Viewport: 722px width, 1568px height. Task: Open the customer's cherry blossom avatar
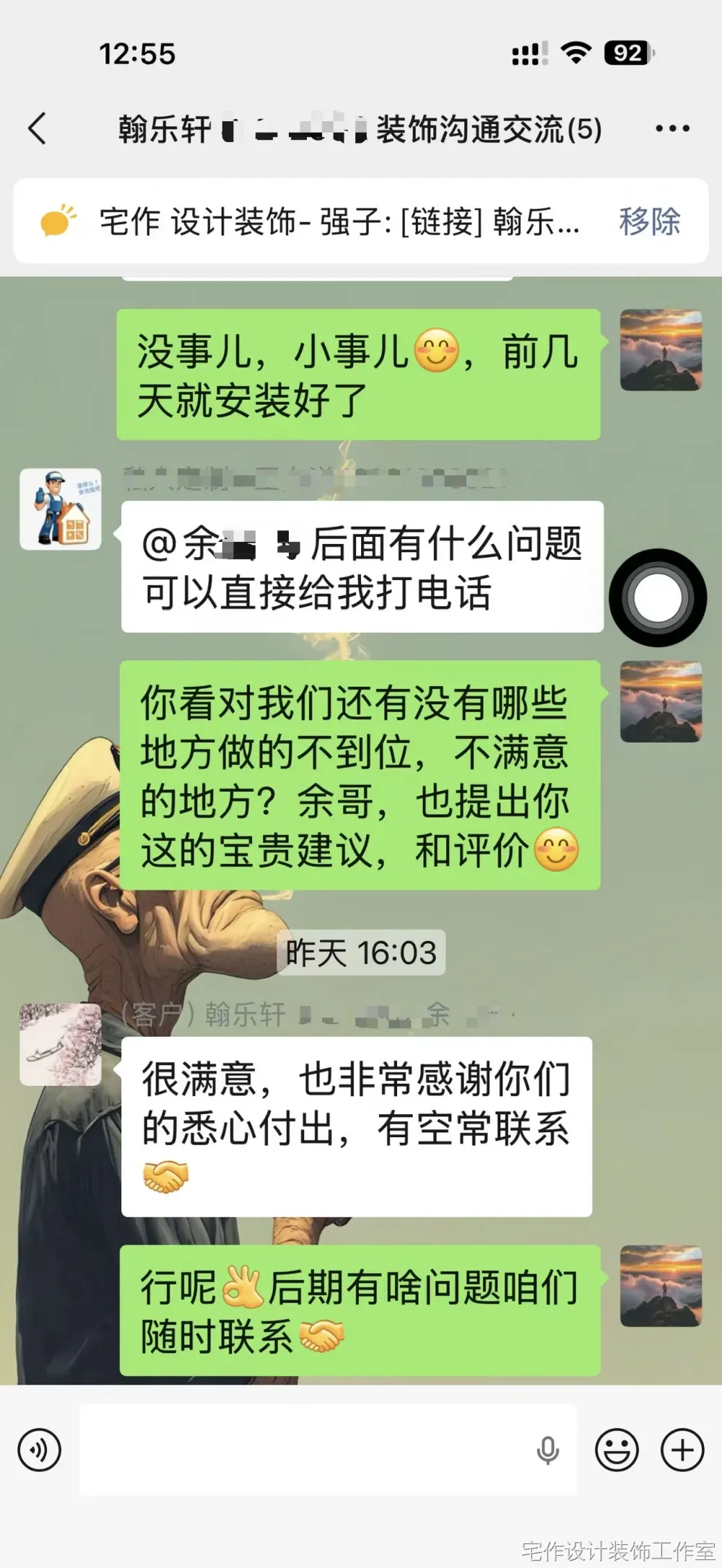click(x=61, y=1044)
